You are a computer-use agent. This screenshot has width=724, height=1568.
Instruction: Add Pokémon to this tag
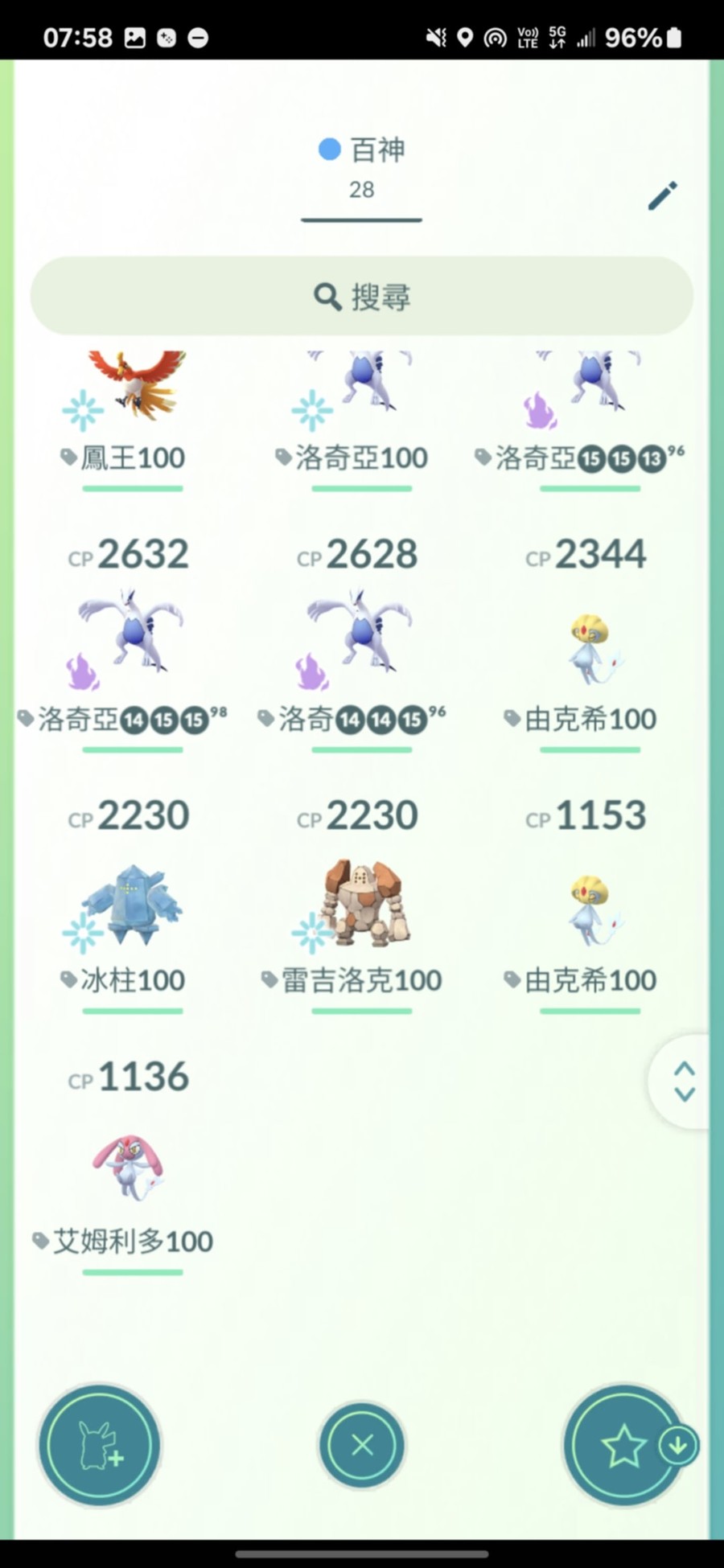[x=100, y=1446]
